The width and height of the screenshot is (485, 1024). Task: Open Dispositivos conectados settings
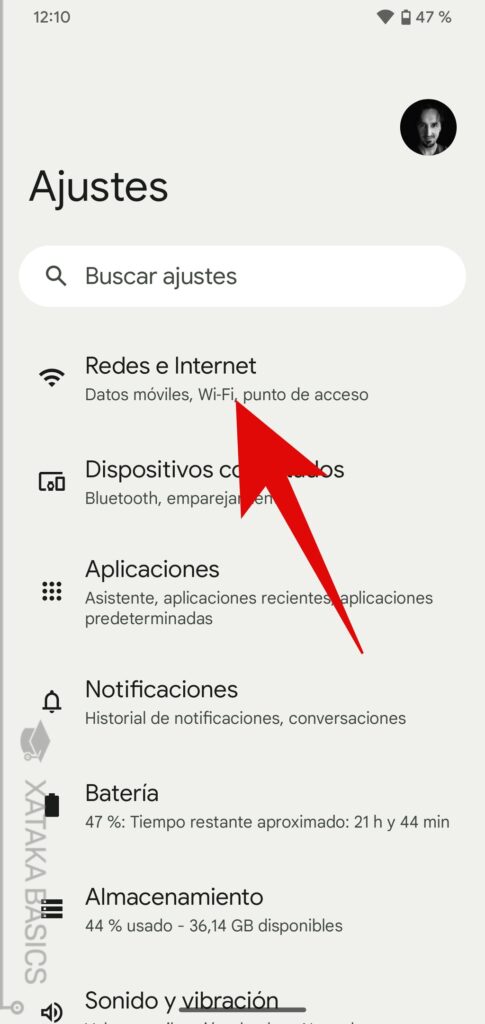[242, 483]
